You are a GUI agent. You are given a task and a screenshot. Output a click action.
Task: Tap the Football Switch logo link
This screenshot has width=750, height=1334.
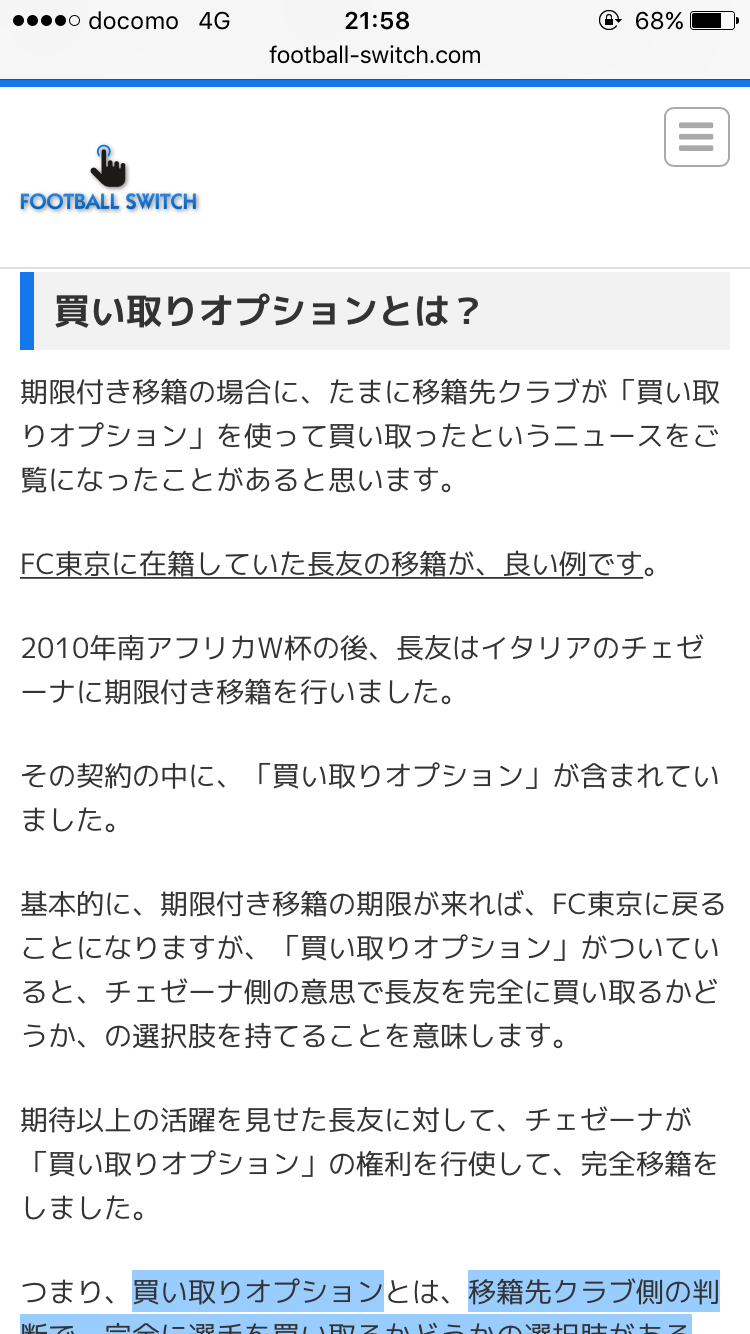coord(109,179)
